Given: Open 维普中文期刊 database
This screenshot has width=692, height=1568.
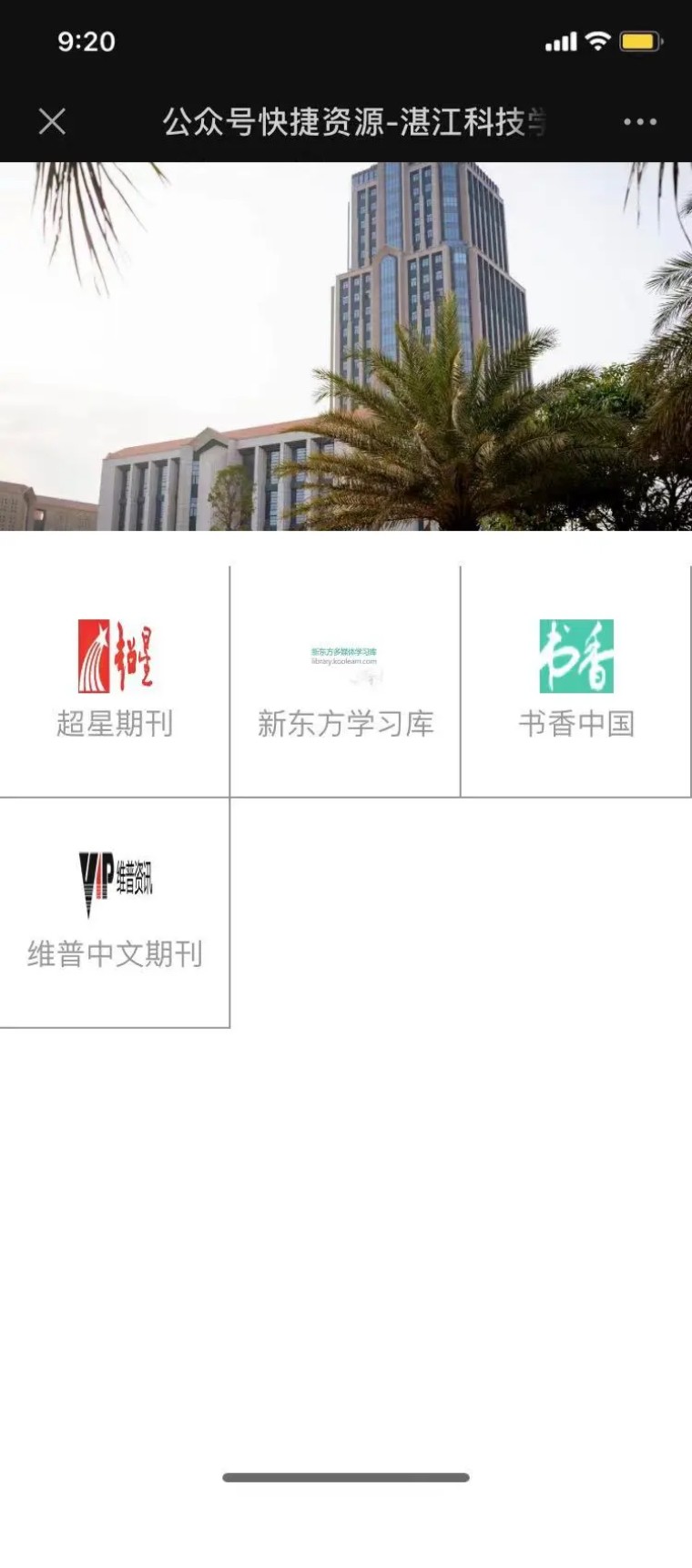Looking at the screenshot, I should pyautogui.click(x=115, y=911).
